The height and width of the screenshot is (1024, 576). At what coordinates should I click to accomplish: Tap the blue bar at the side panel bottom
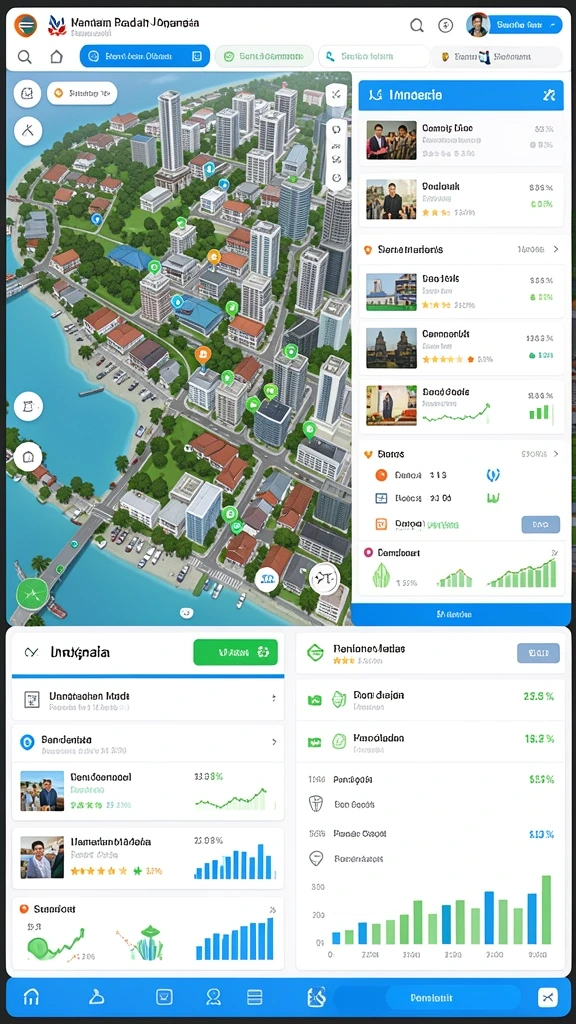tap(461, 614)
